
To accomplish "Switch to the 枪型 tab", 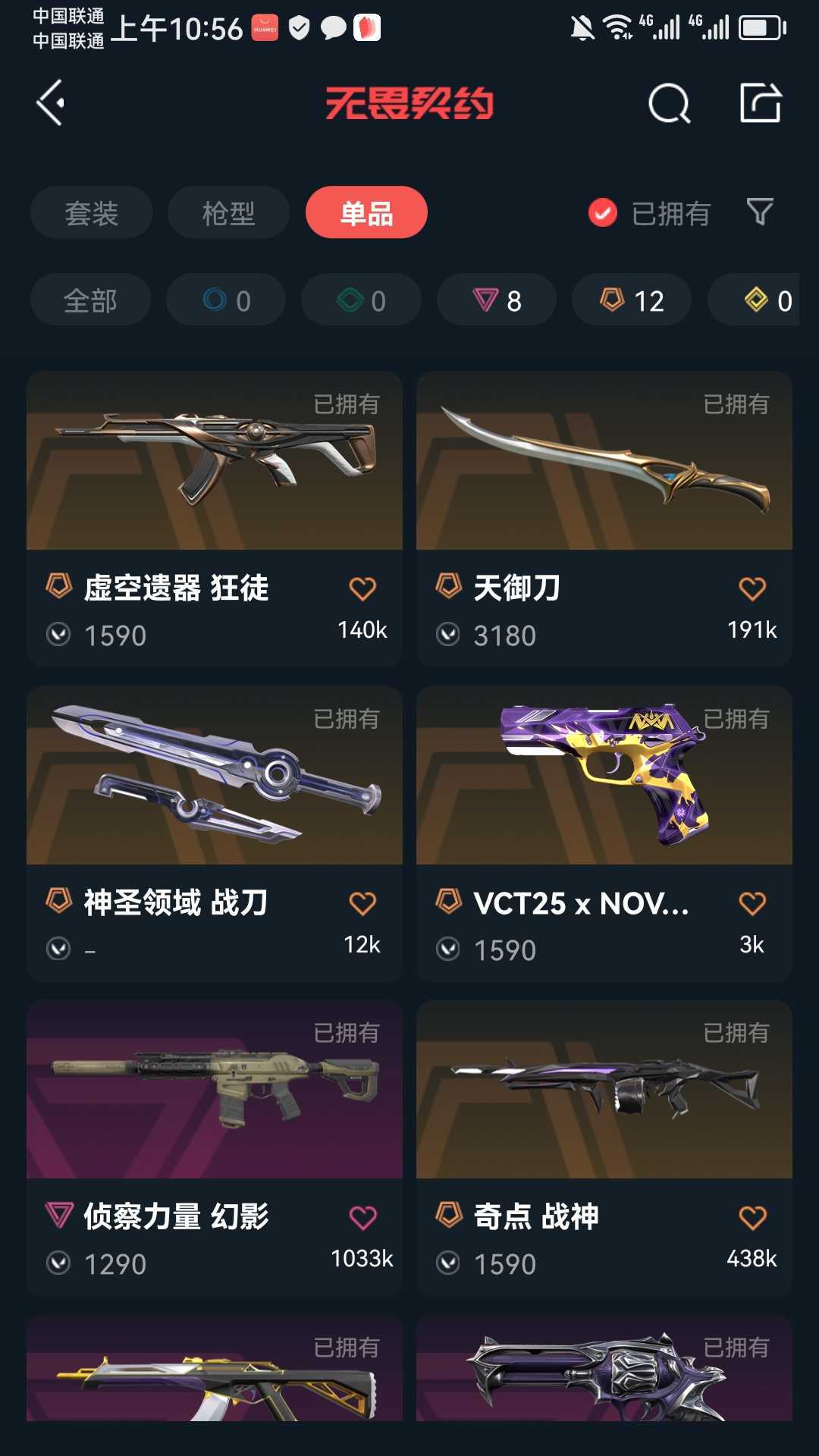I will coord(228,212).
